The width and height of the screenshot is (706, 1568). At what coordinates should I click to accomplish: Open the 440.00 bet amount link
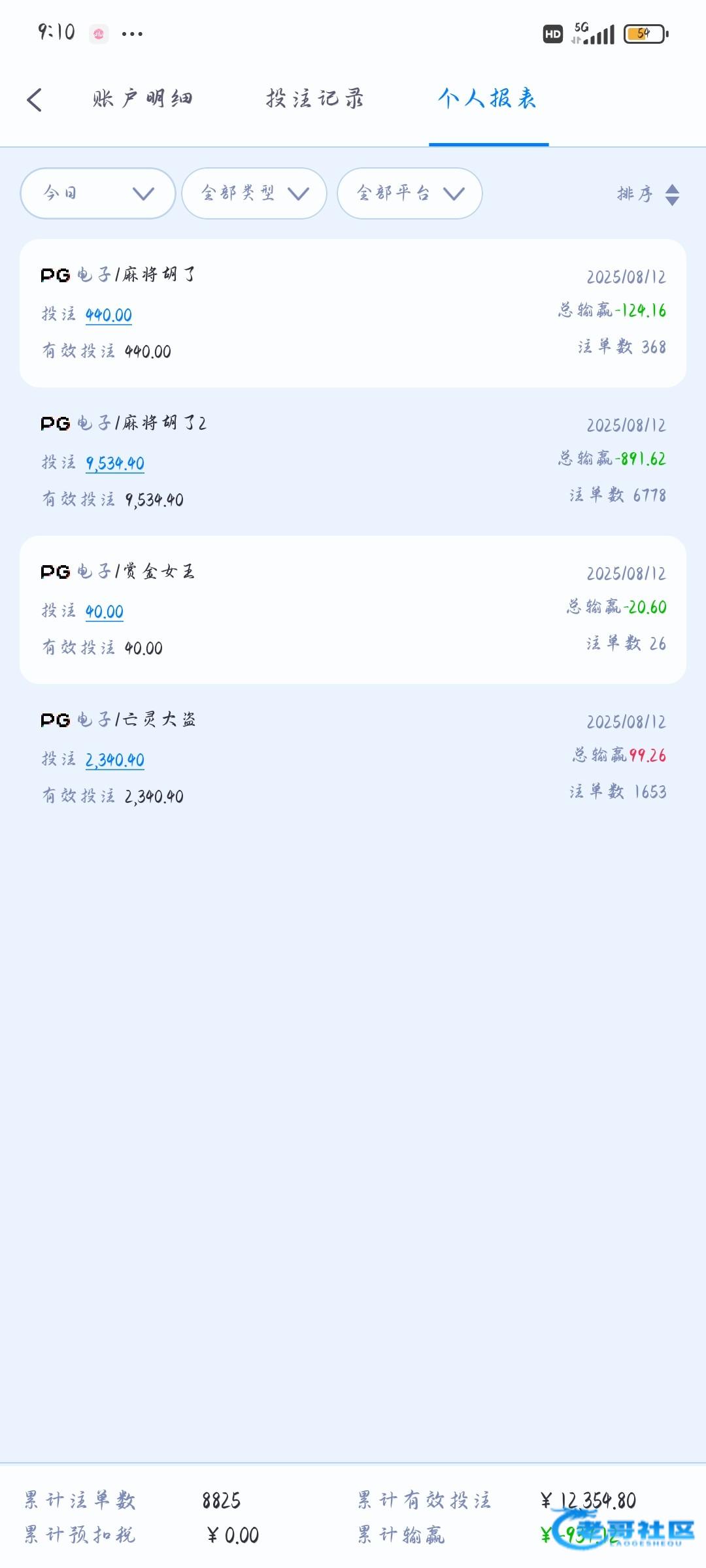[x=109, y=315]
